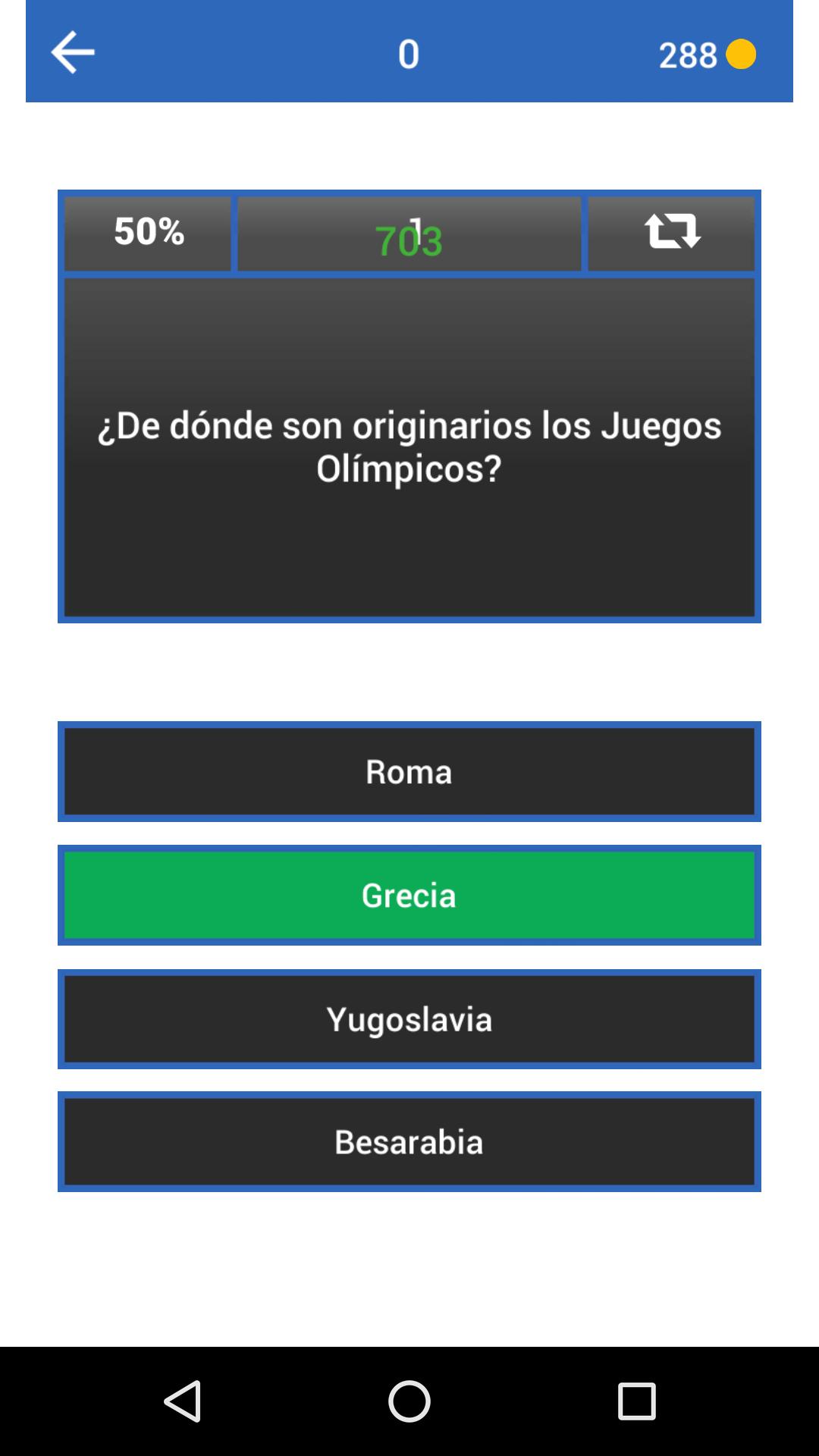The height and width of the screenshot is (1456, 819).
Task: Choose Grecia as the answer
Action: point(409,895)
